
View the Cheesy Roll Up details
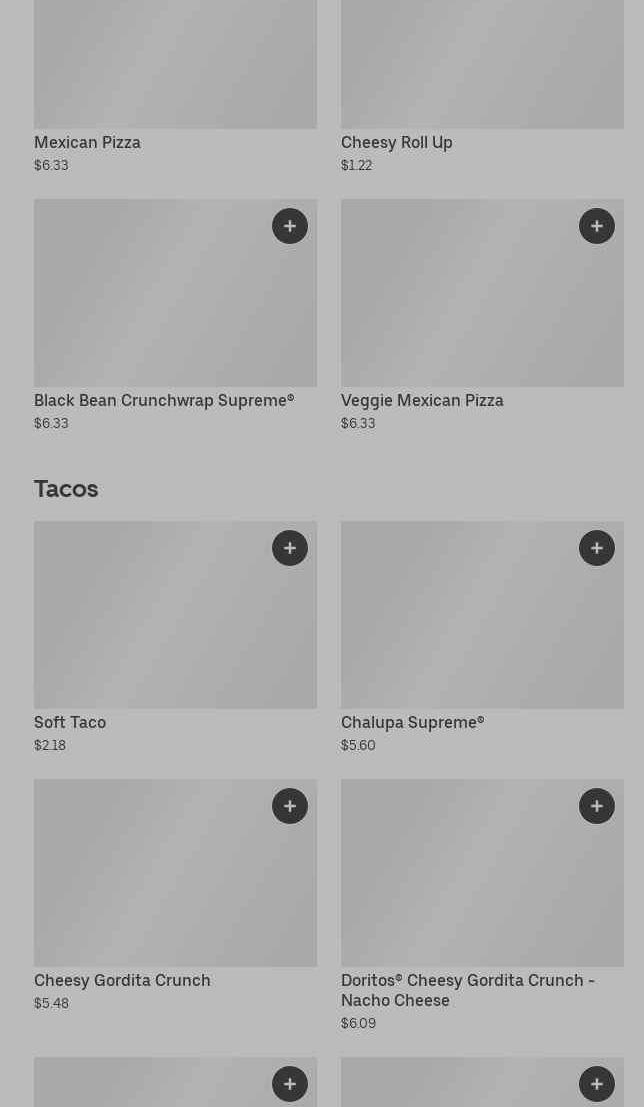click(x=396, y=142)
